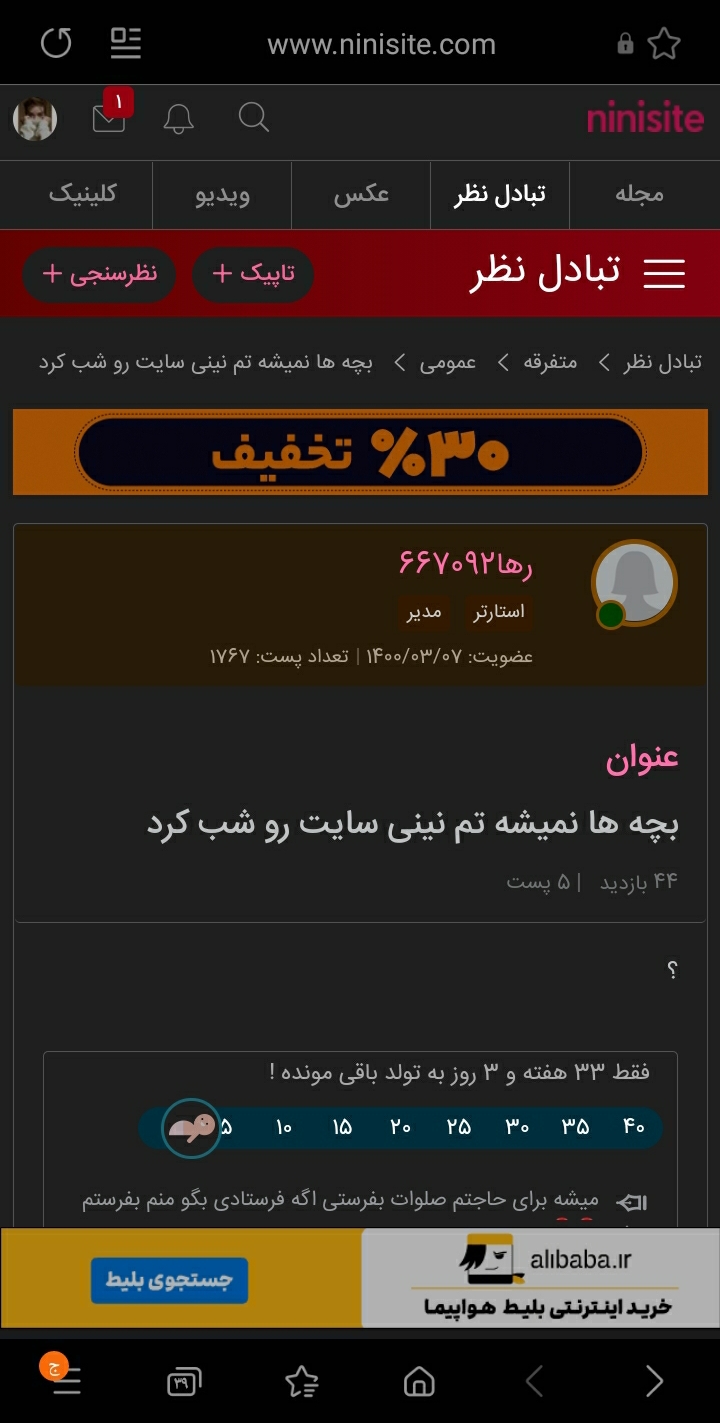Open the ۳۰٪ تخفیف banner
Screen dimensions: 720x1423
[x=360, y=452]
